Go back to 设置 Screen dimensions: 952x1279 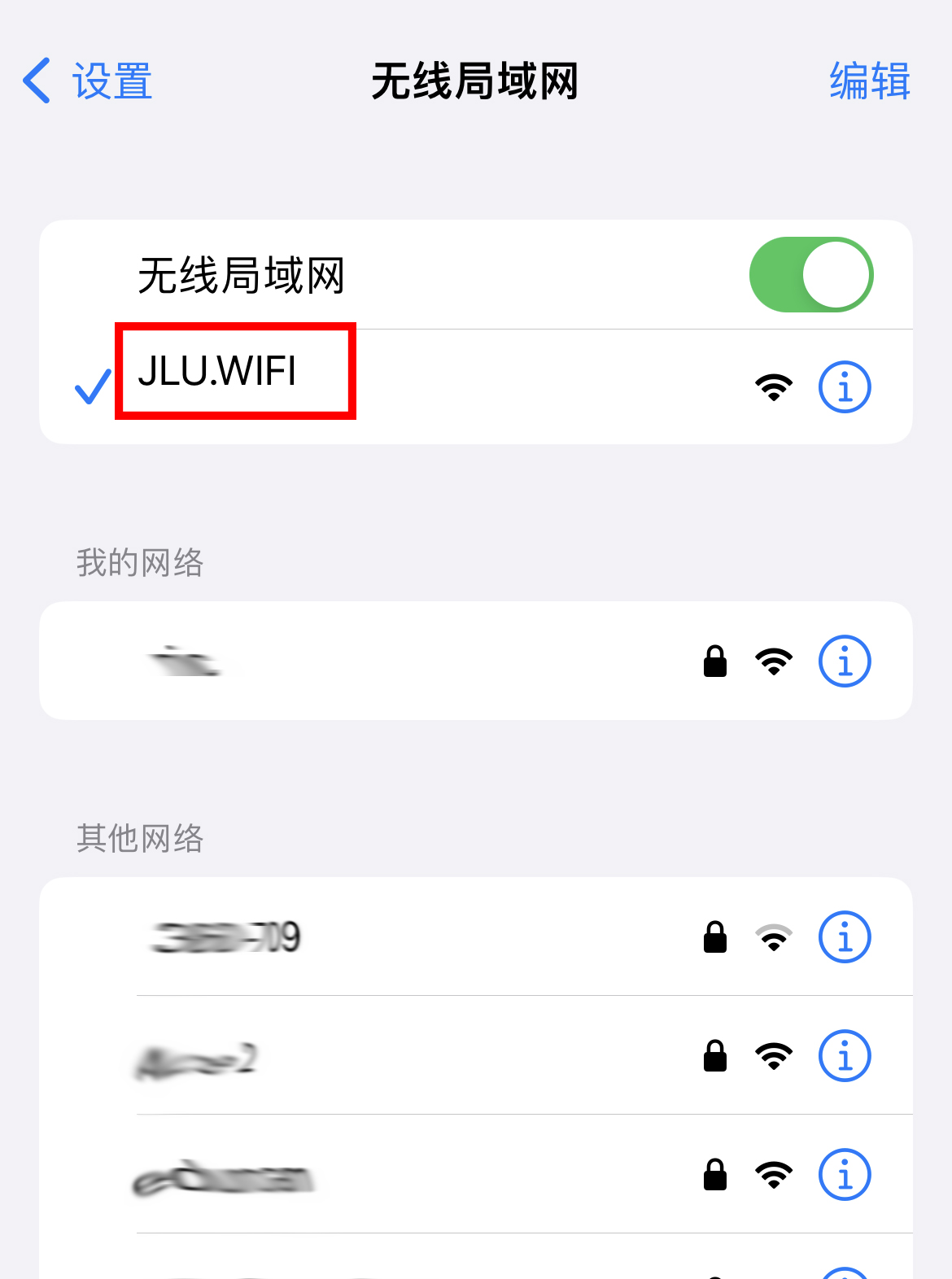[88, 81]
